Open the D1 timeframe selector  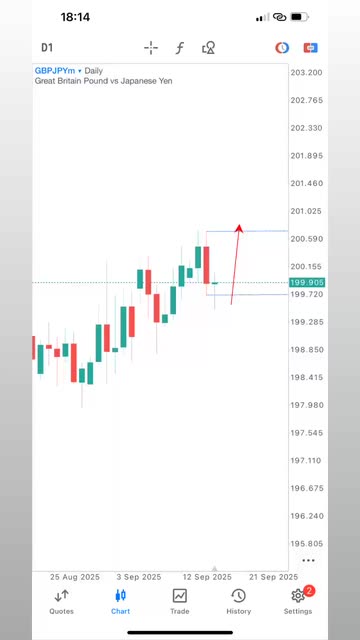click(47, 48)
